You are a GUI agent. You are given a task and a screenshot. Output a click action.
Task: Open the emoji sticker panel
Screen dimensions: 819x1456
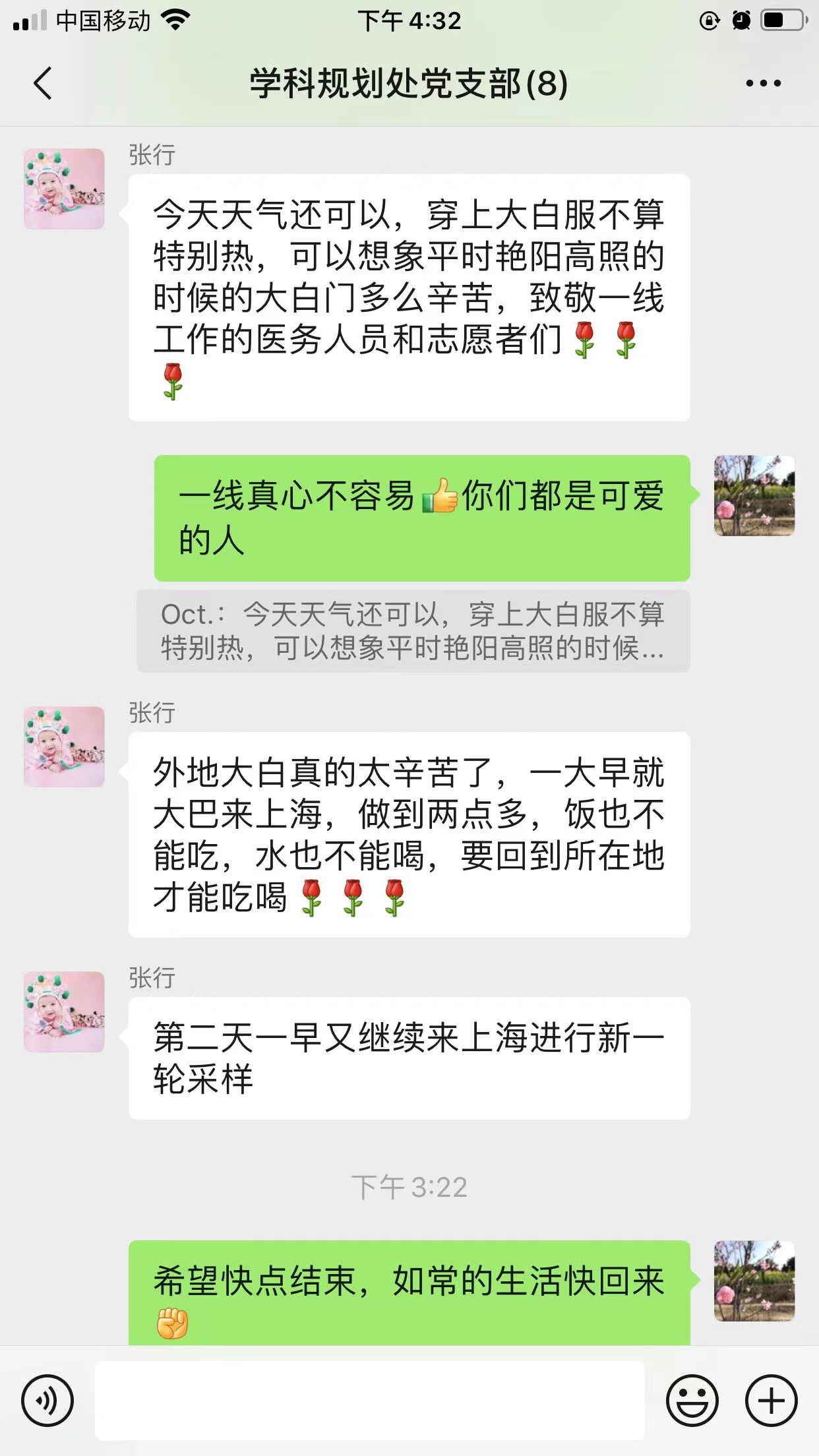click(692, 1399)
